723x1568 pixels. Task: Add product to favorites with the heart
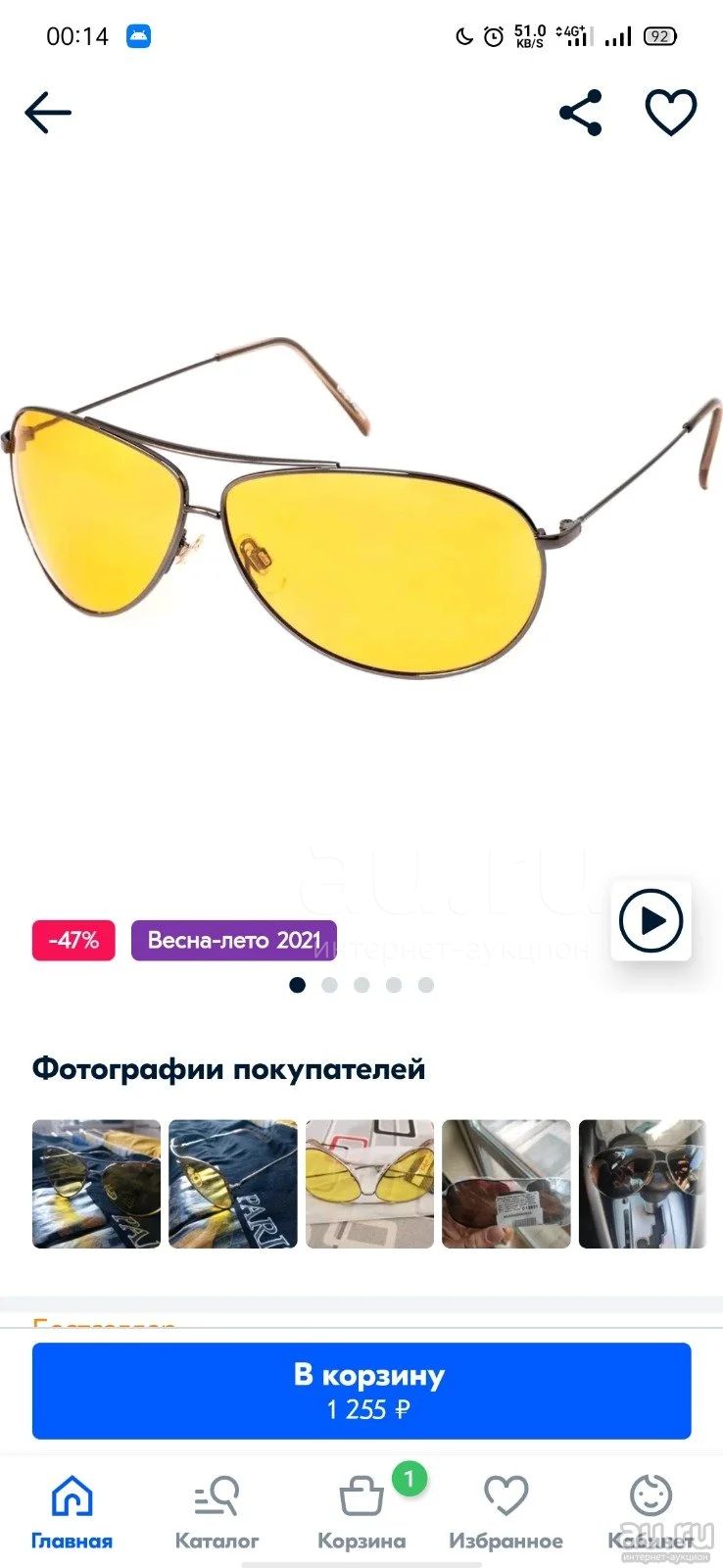pos(671,113)
